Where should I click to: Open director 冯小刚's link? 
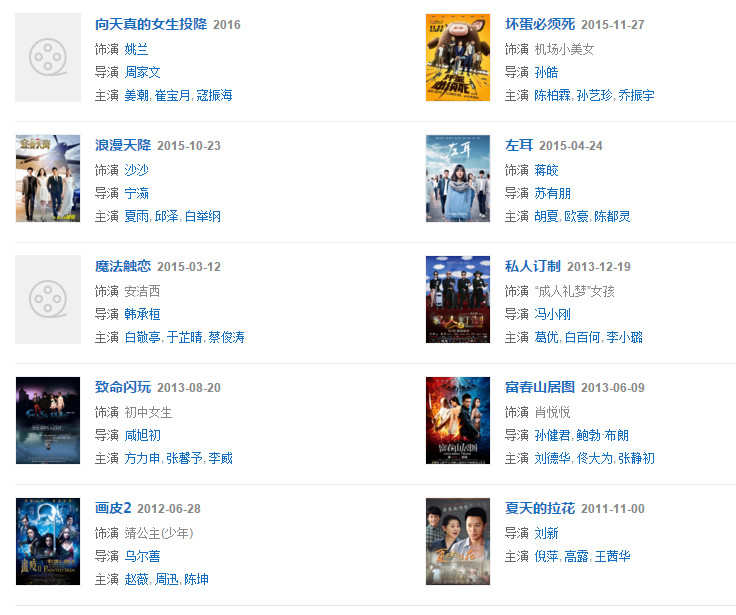pos(552,314)
